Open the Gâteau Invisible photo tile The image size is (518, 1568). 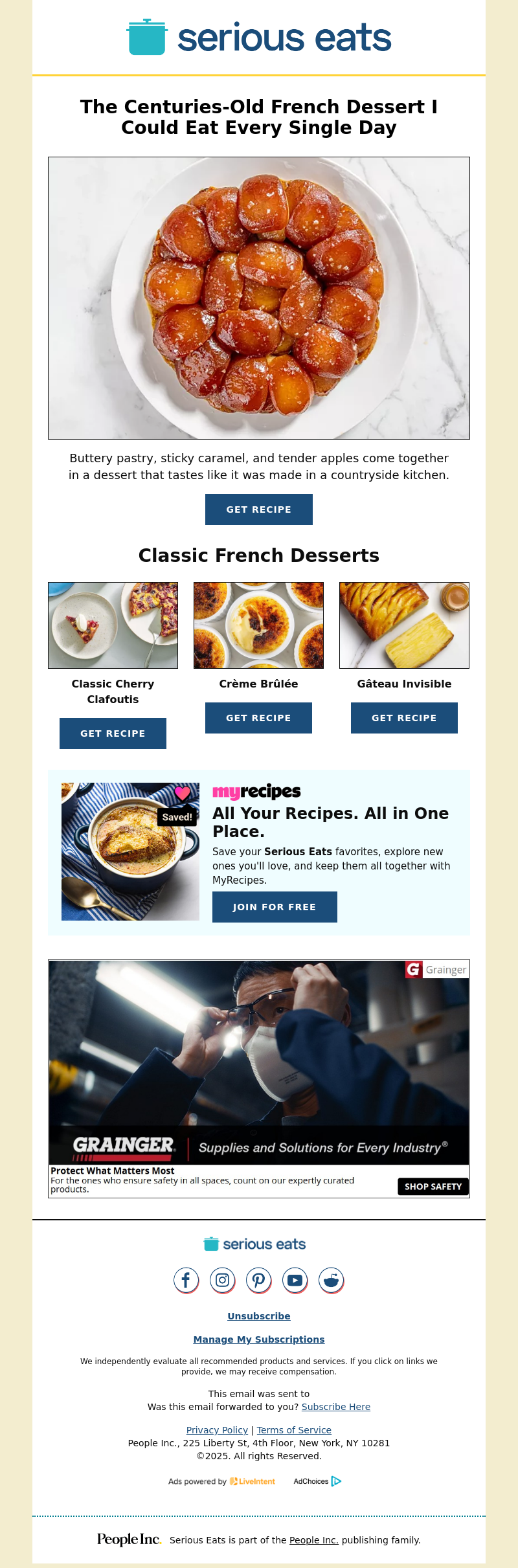(404, 625)
